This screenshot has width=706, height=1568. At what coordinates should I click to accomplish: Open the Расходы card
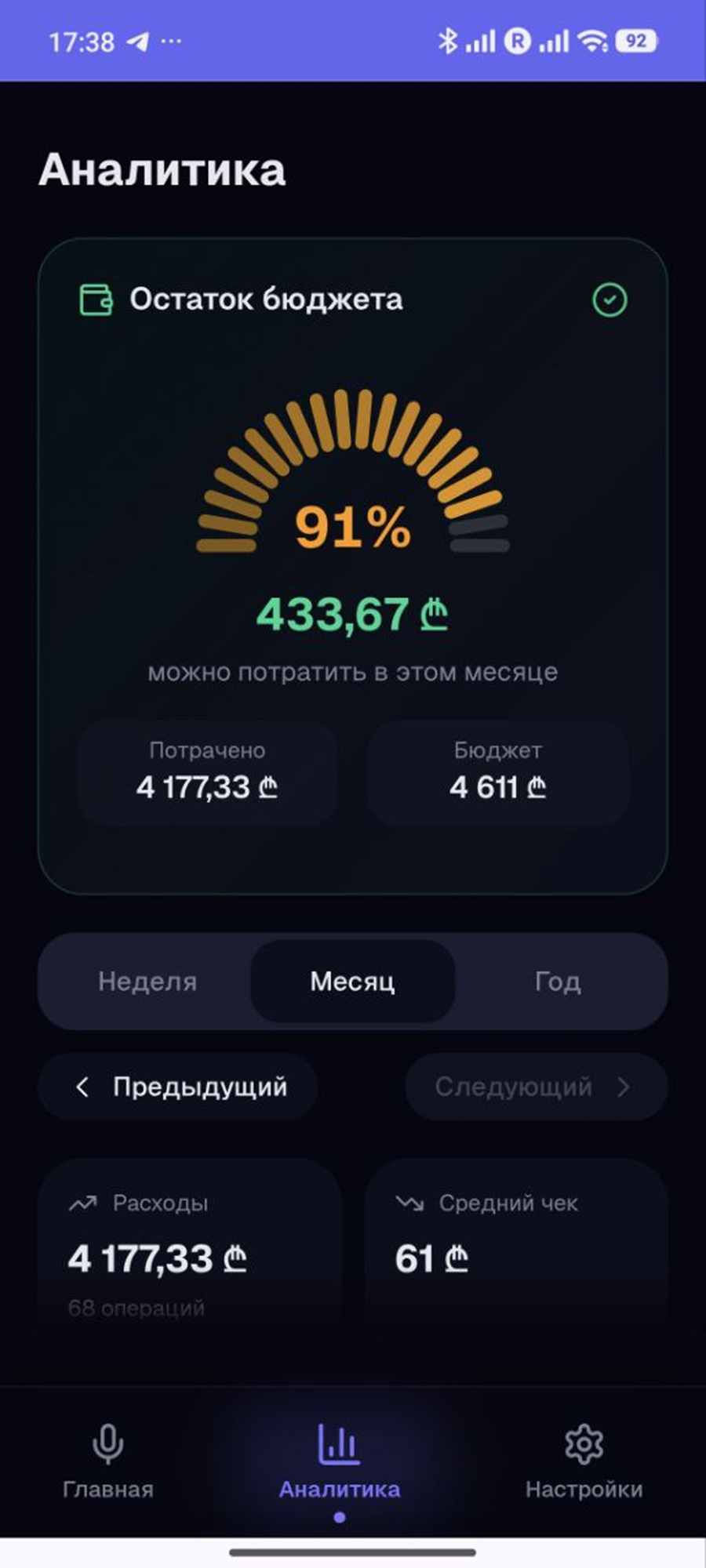click(x=190, y=1247)
